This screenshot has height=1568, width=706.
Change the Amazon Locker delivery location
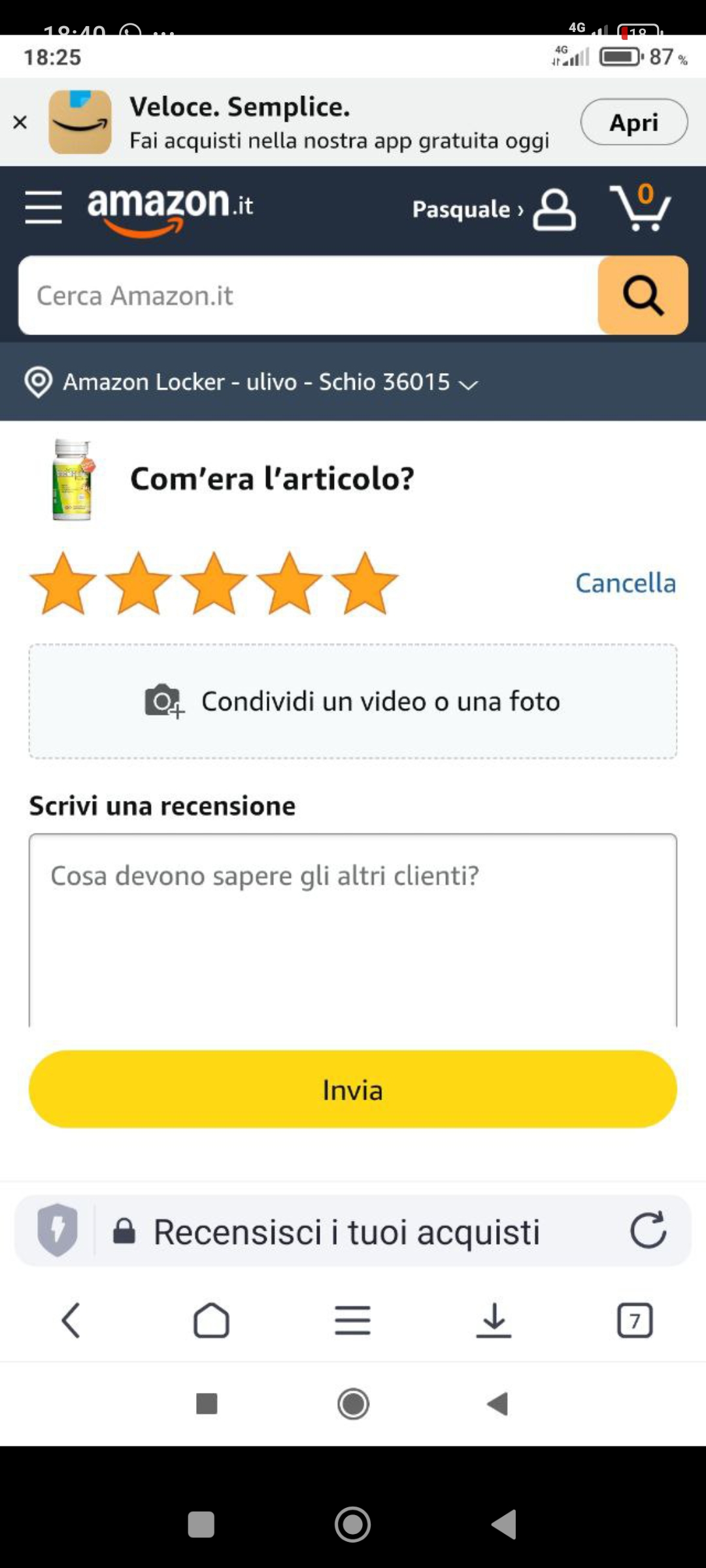point(251,382)
